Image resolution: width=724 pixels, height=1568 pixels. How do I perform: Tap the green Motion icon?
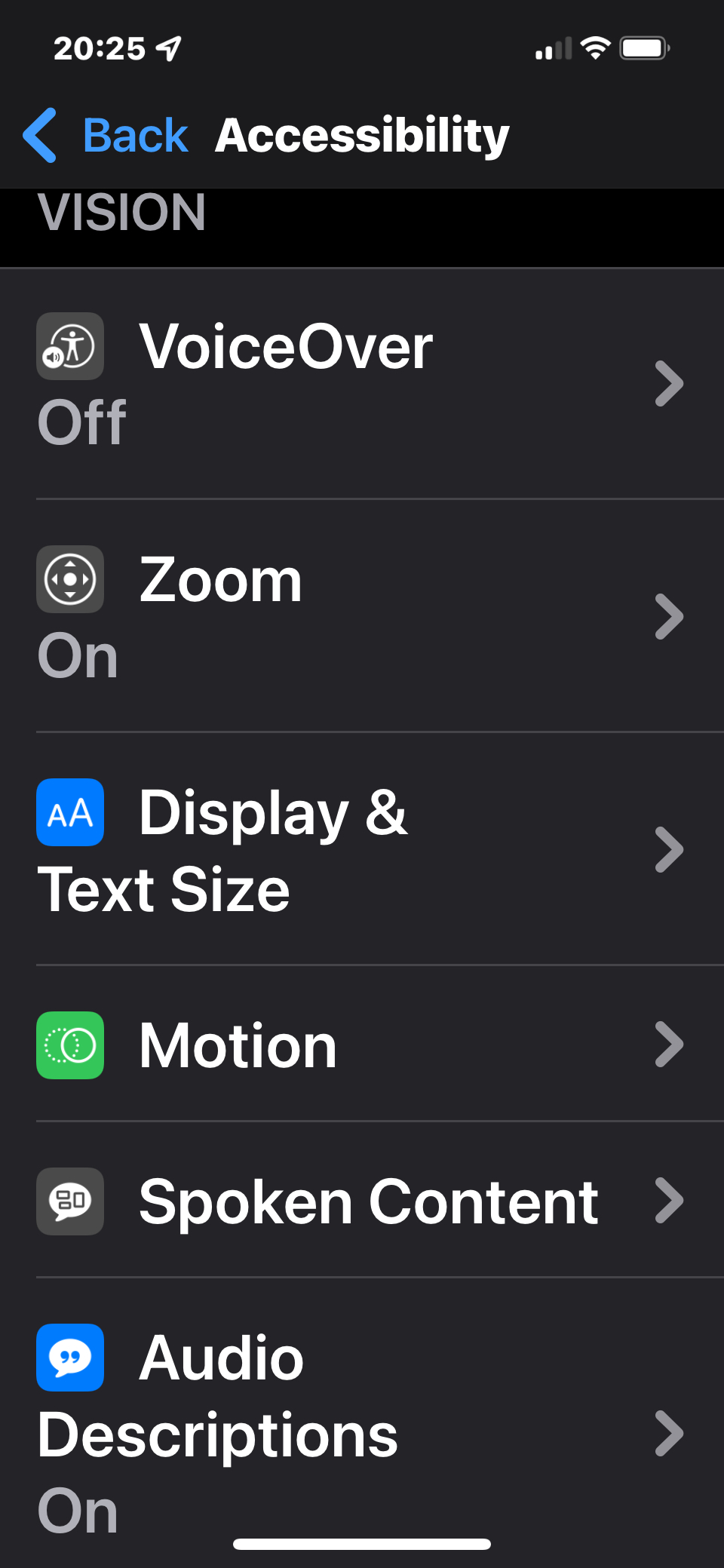69,1045
